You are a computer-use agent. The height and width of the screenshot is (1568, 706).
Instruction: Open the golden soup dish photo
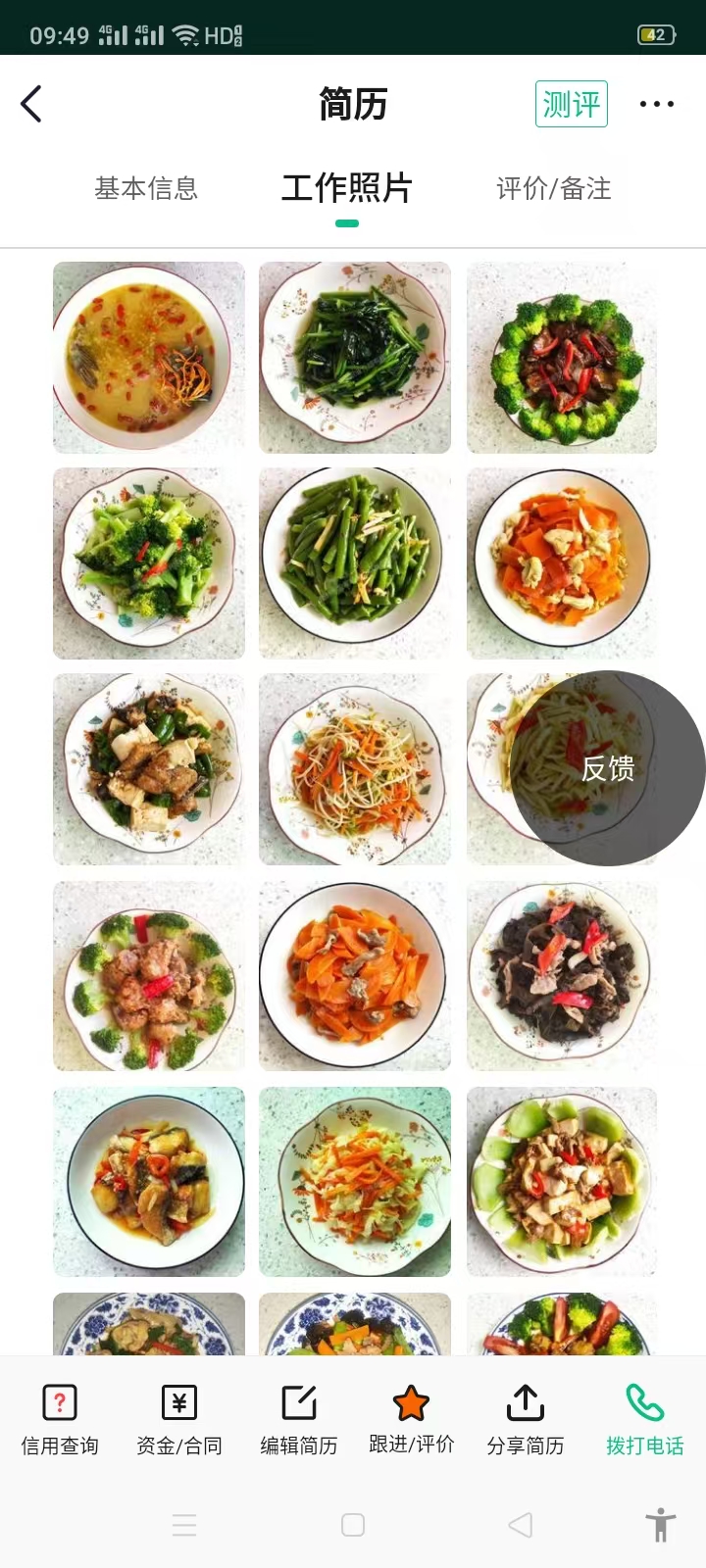click(148, 358)
